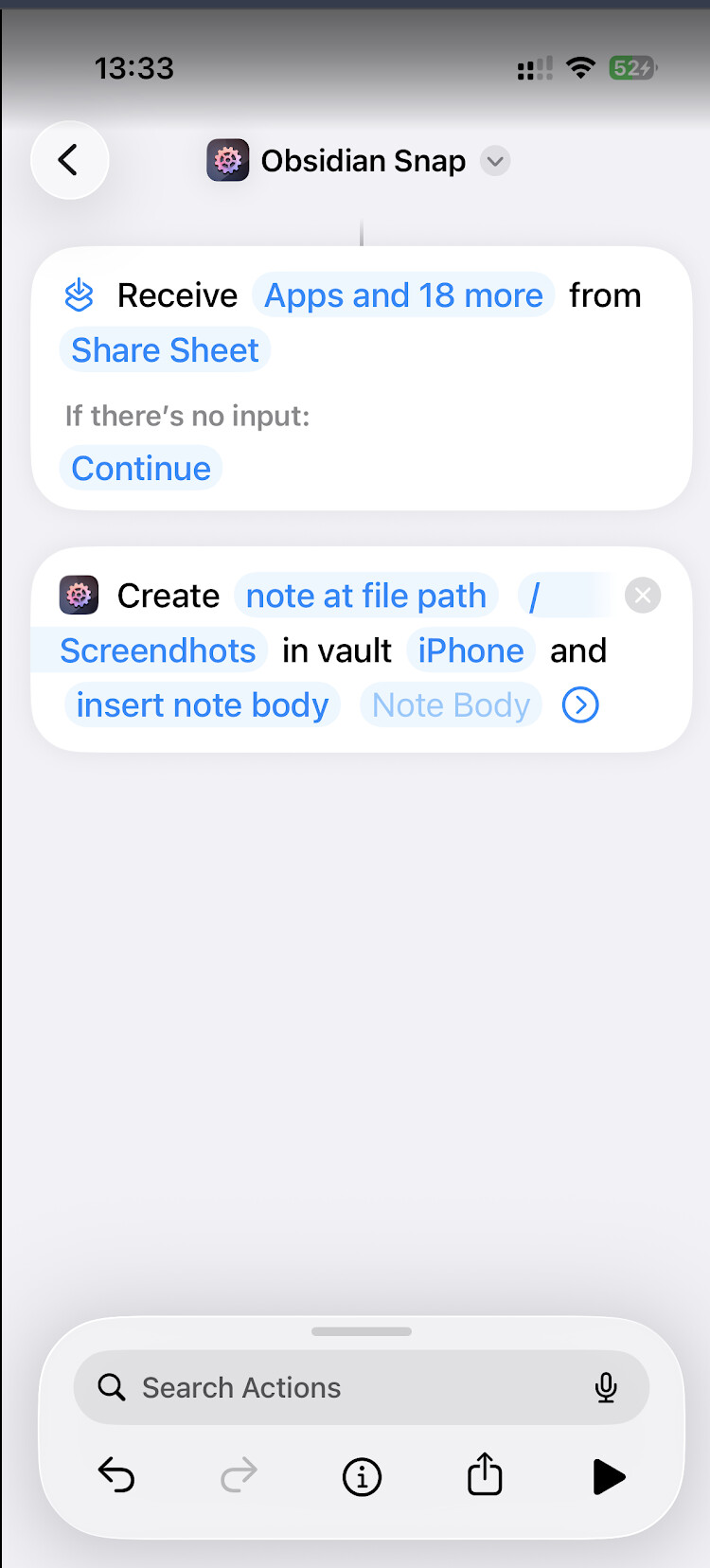Run the shortcut with the play button
The image size is (710, 1568).
point(608,1476)
